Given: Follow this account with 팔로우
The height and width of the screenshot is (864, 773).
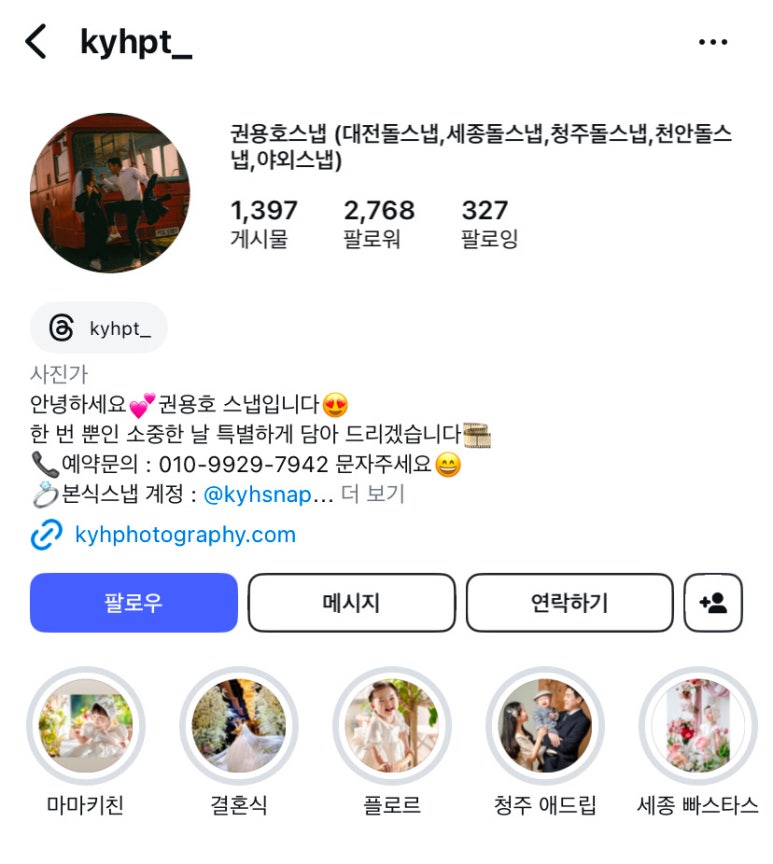Looking at the screenshot, I should [133, 603].
